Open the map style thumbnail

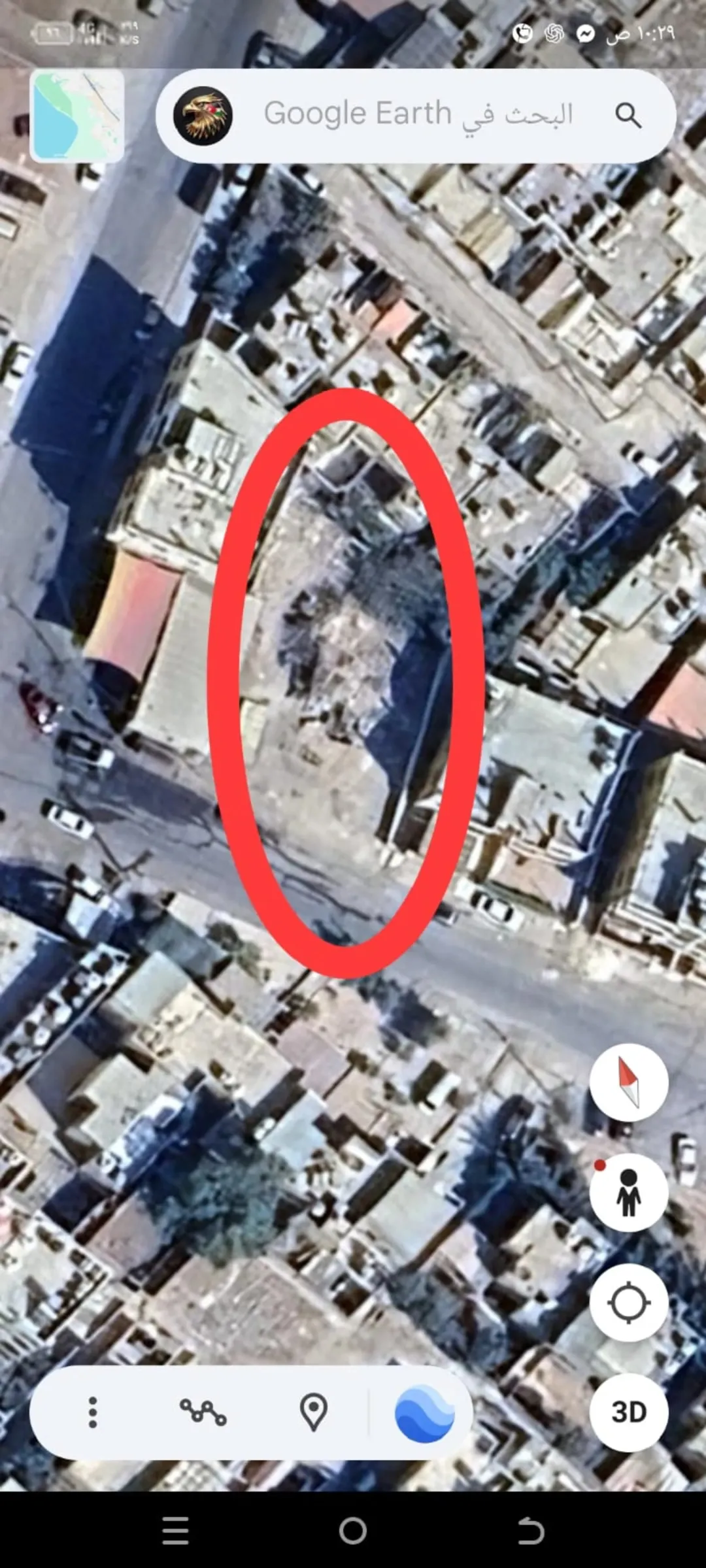click(77, 116)
